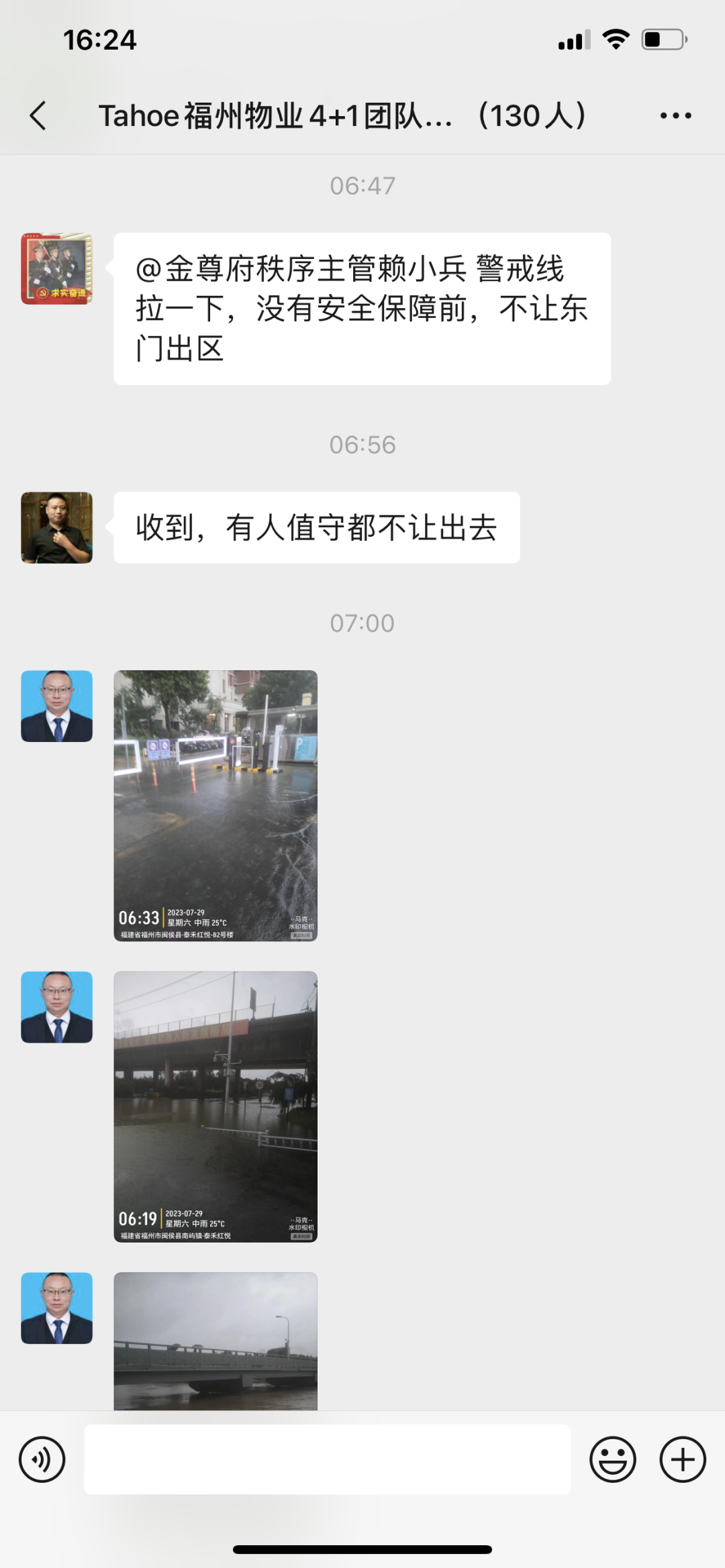Open the group chat overflow menu
Image resolution: width=725 pixels, height=1568 pixels.
point(675,116)
